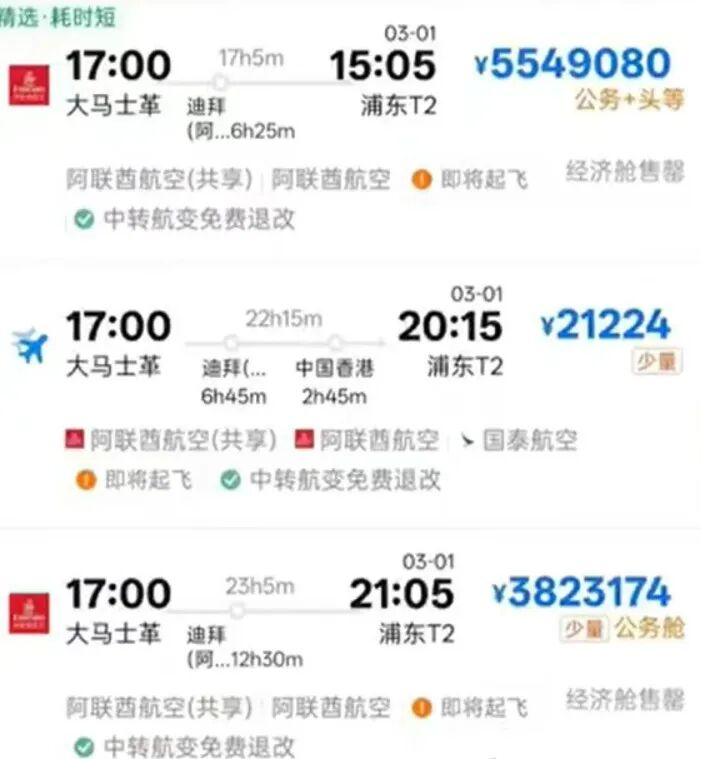701x759 pixels.
Task: Select the ¥21224 flight via Hong Kong
Action: [605, 325]
